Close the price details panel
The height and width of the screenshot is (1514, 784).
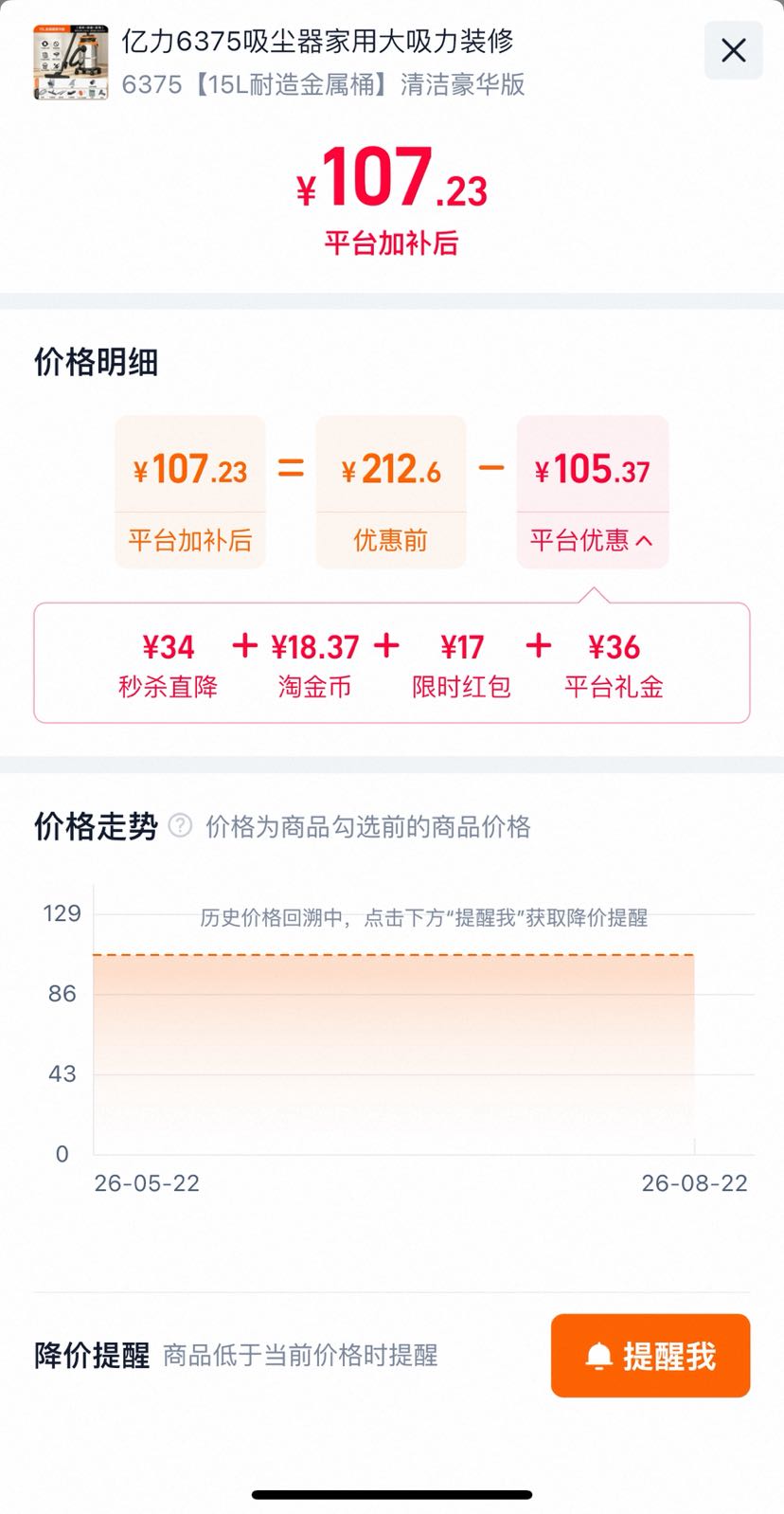pos(733,50)
